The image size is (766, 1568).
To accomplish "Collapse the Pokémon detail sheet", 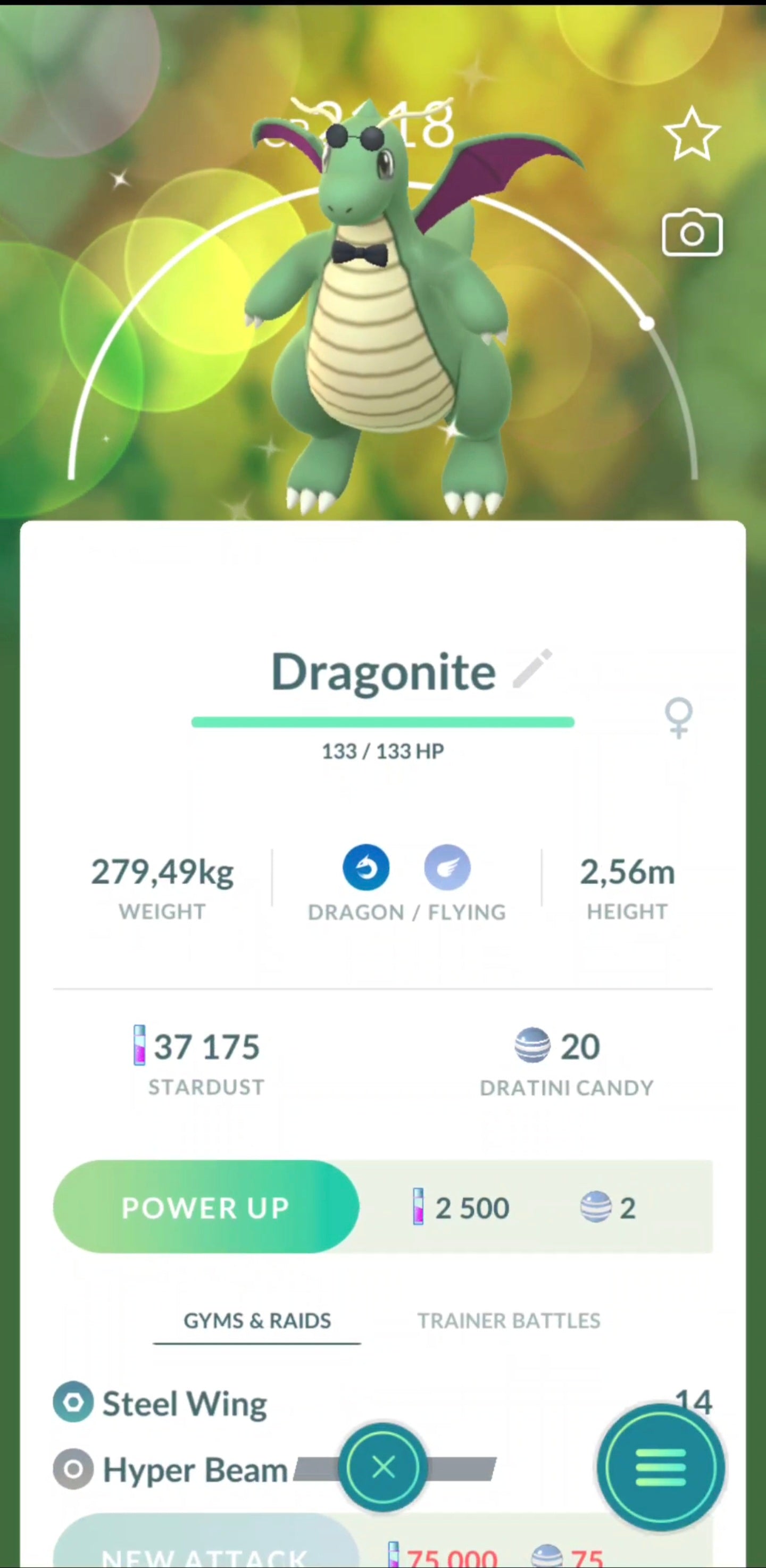I will tap(383, 1468).
